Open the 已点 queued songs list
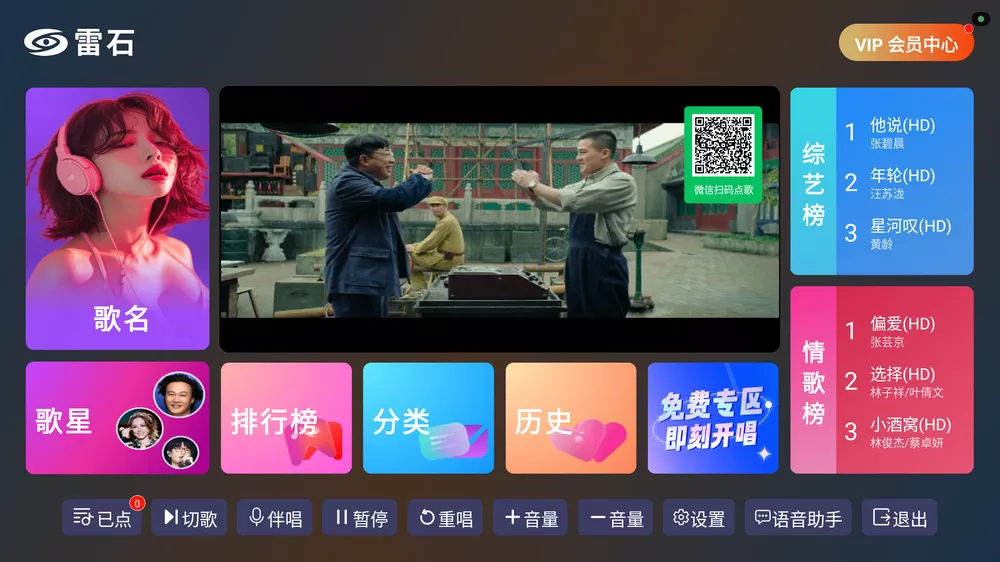The image size is (1000, 562). tap(103, 518)
